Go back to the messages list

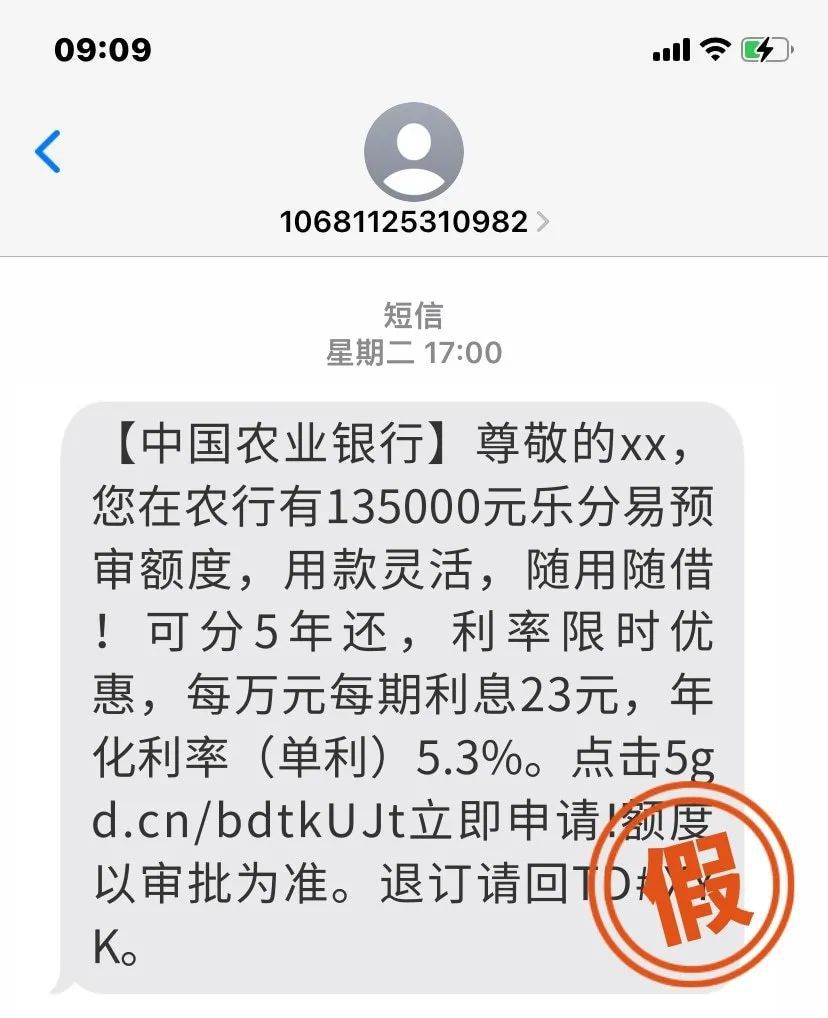[48, 151]
